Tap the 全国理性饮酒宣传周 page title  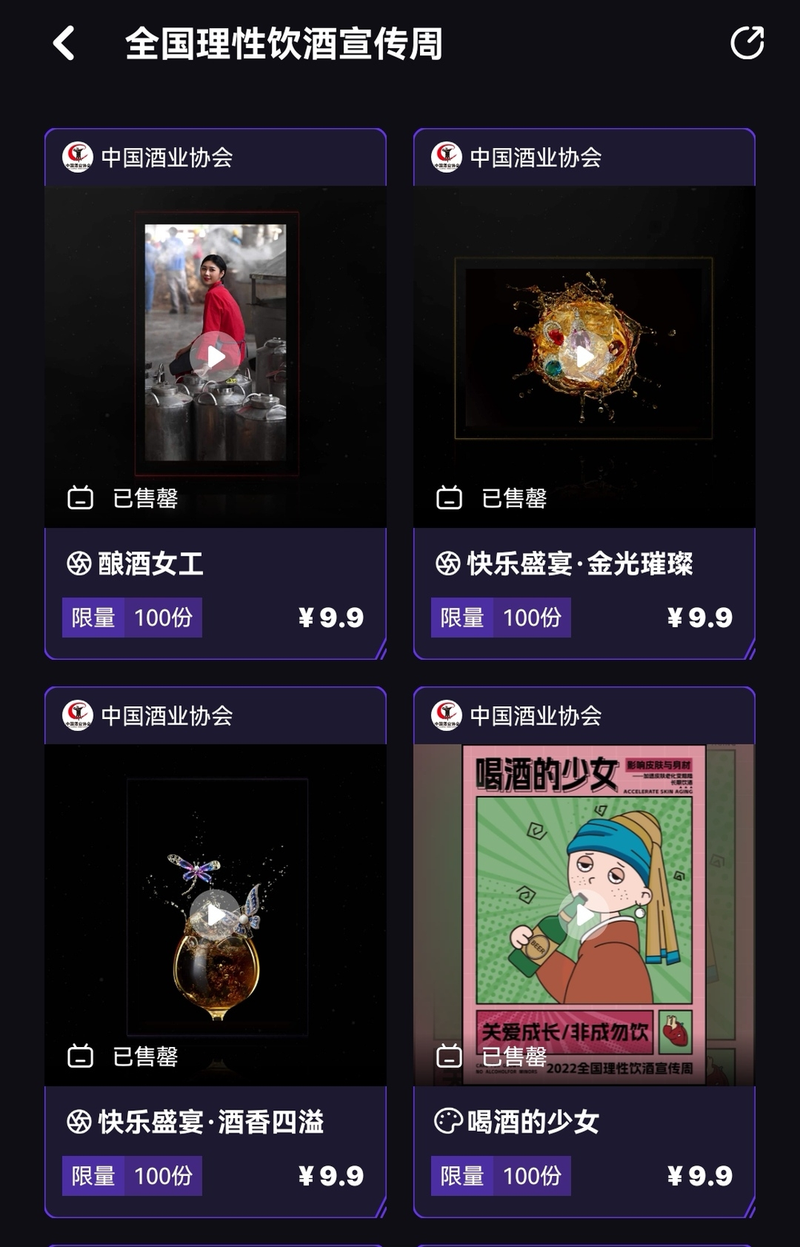click(285, 43)
